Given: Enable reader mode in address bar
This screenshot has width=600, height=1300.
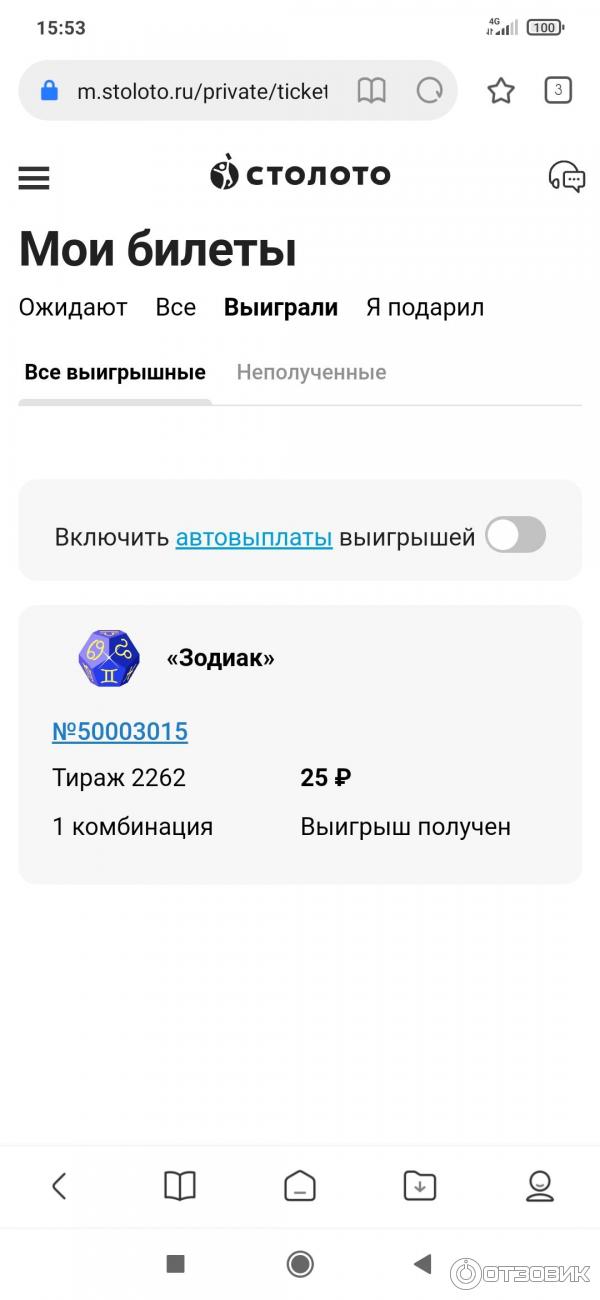Looking at the screenshot, I should pos(372,92).
